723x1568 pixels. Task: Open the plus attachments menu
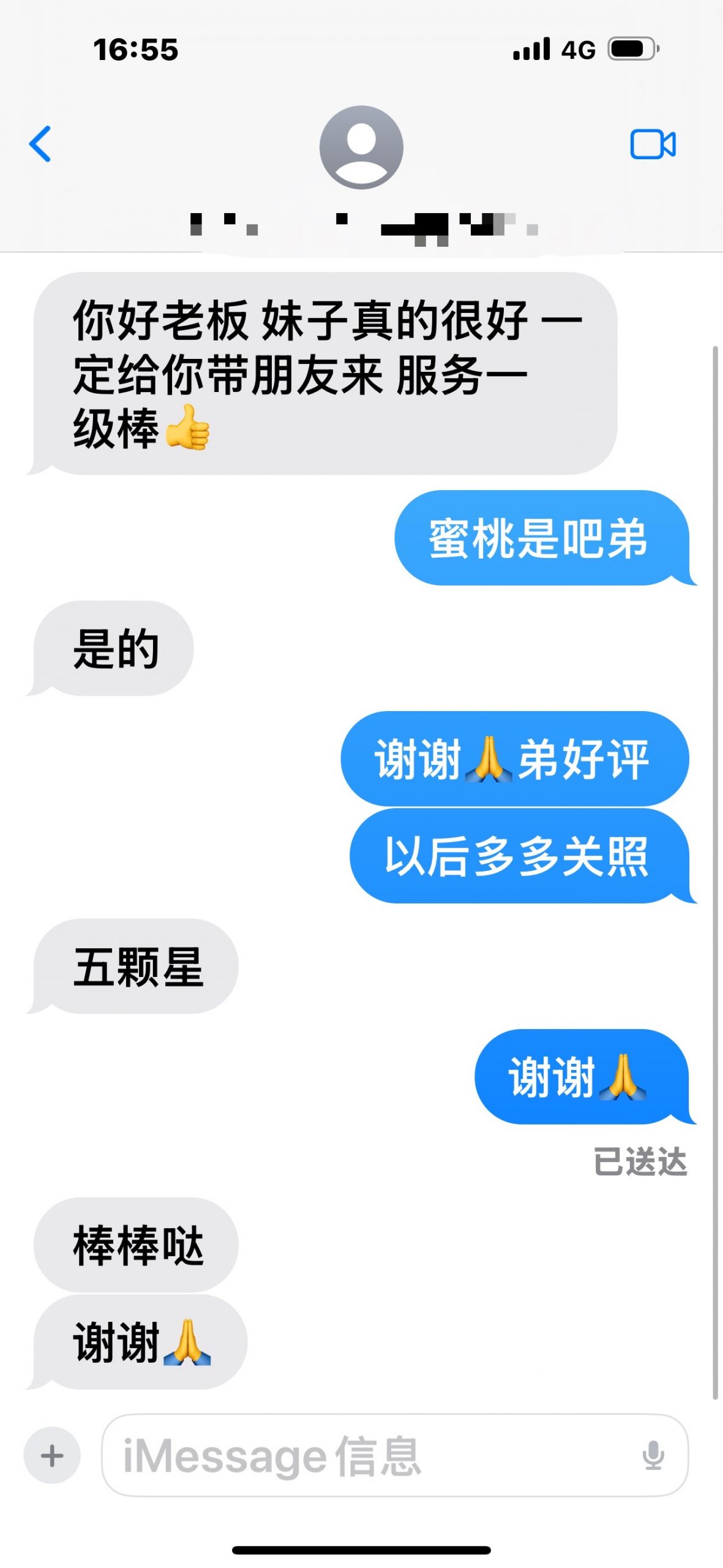[x=52, y=1455]
